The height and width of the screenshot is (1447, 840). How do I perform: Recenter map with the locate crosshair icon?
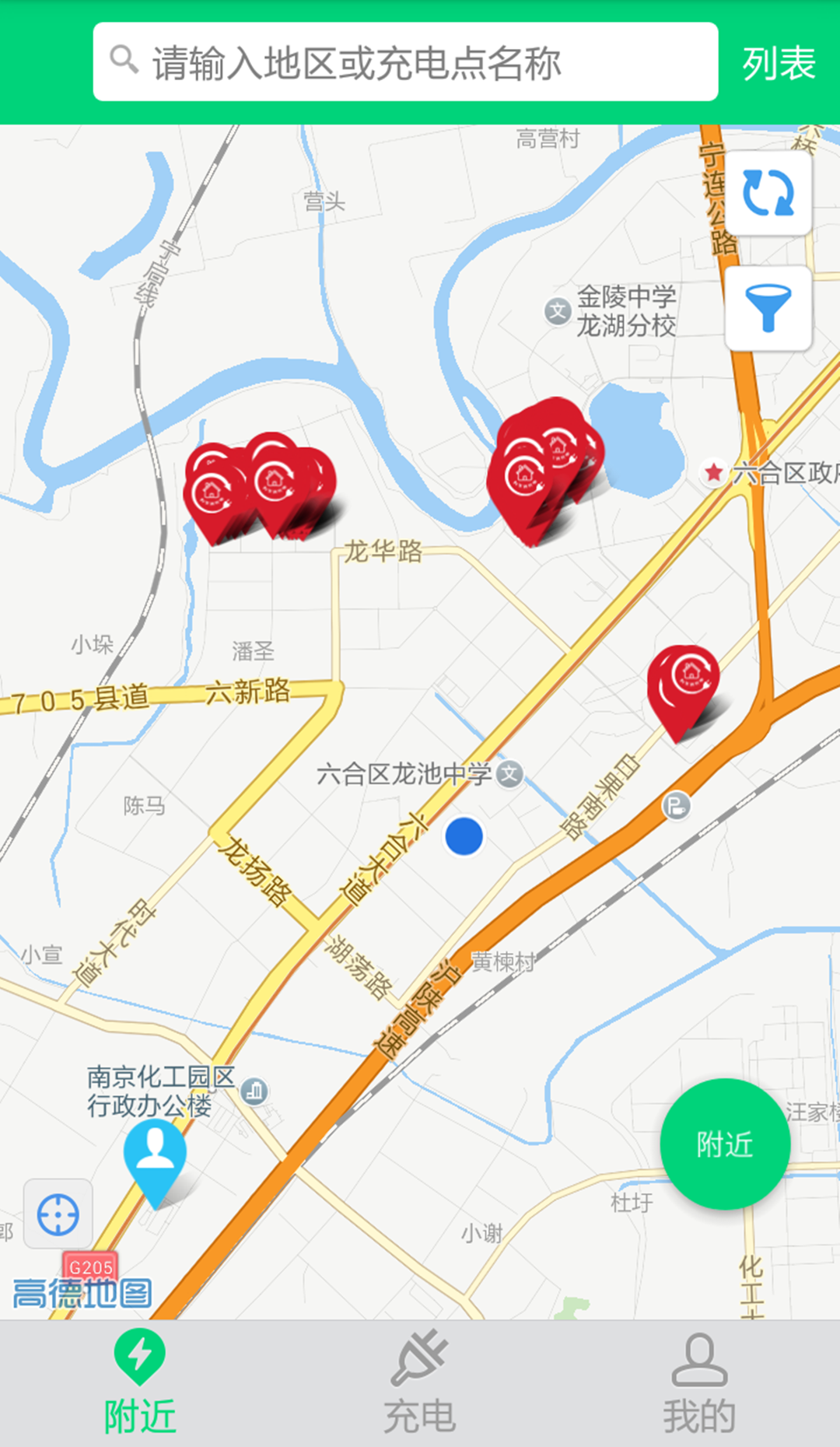pos(58,1214)
